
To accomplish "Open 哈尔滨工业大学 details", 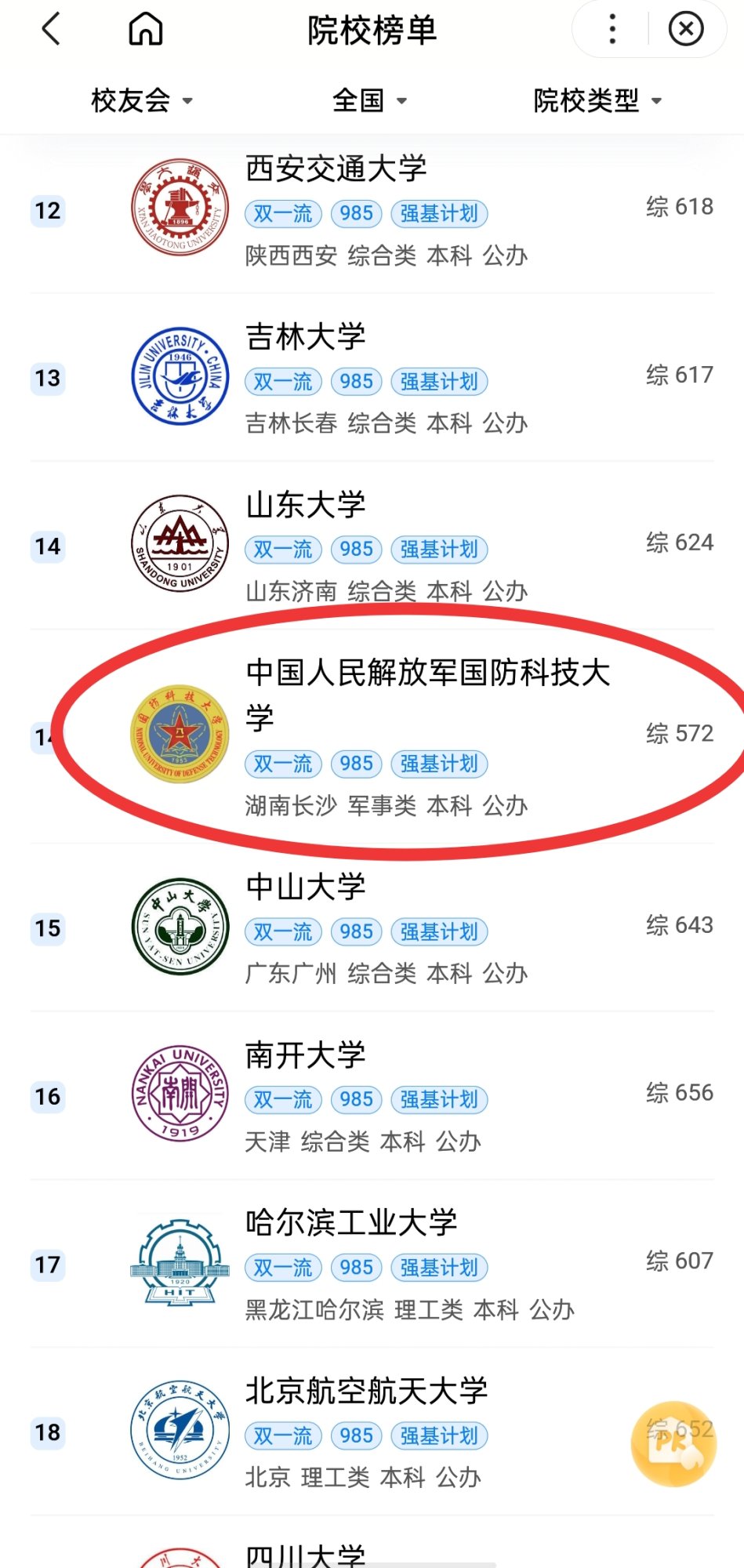I will pyautogui.click(x=372, y=1264).
